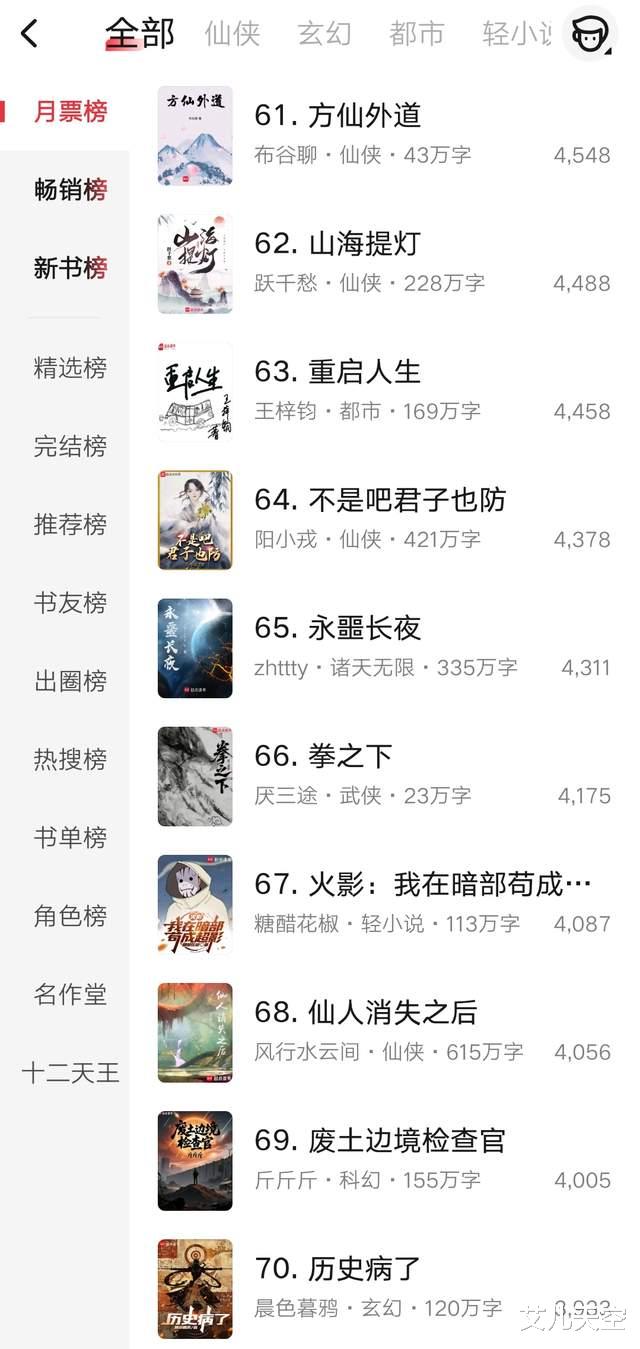Image resolution: width=640 pixels, height=1349 pixels.
Task: Switch to the 玄幻 category tab
Action: (x=324, y=34)
